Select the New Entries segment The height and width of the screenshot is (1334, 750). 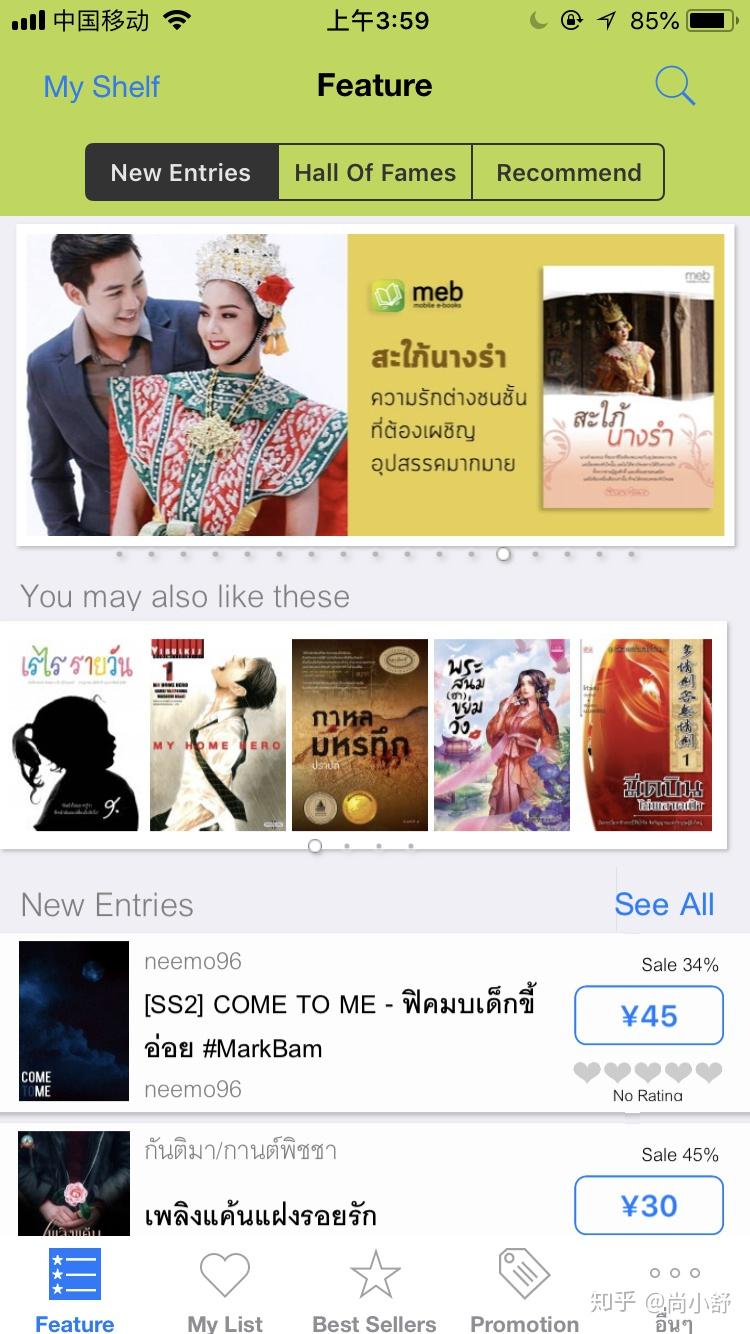click(x=181, y=172)
